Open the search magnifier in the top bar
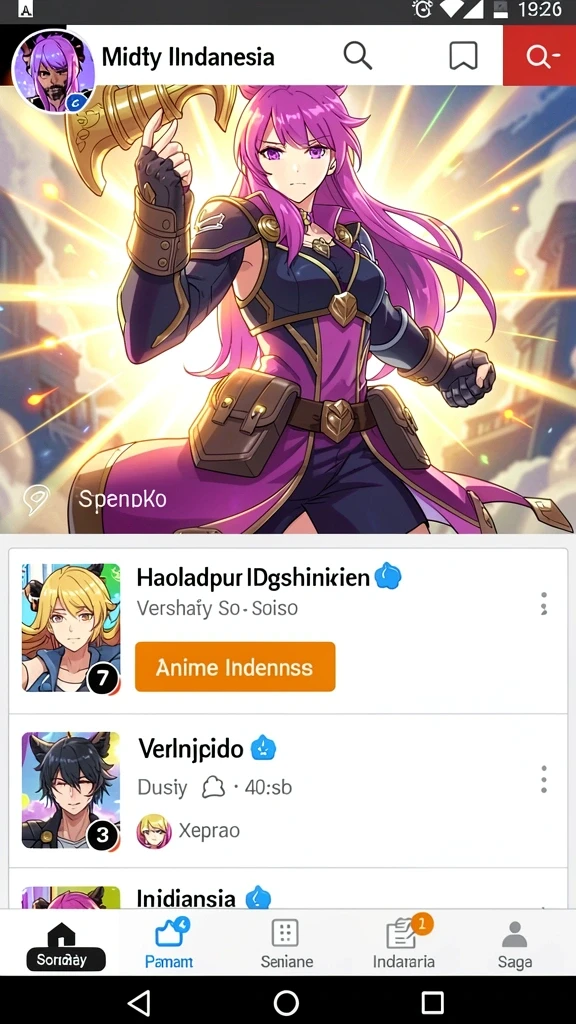The height and width of the screenshot is (1024, 576). click(x=358, y=57)
